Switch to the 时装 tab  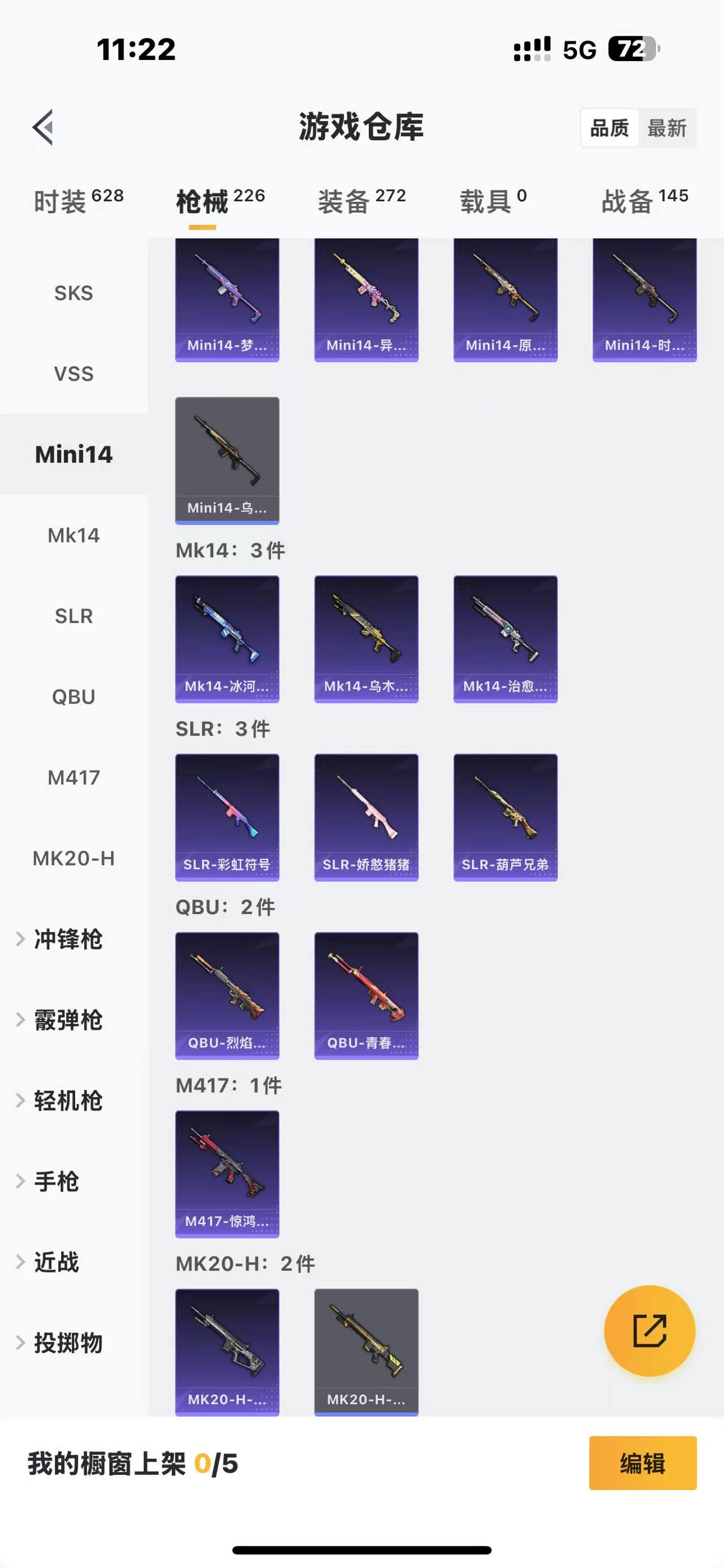point(78,201)
